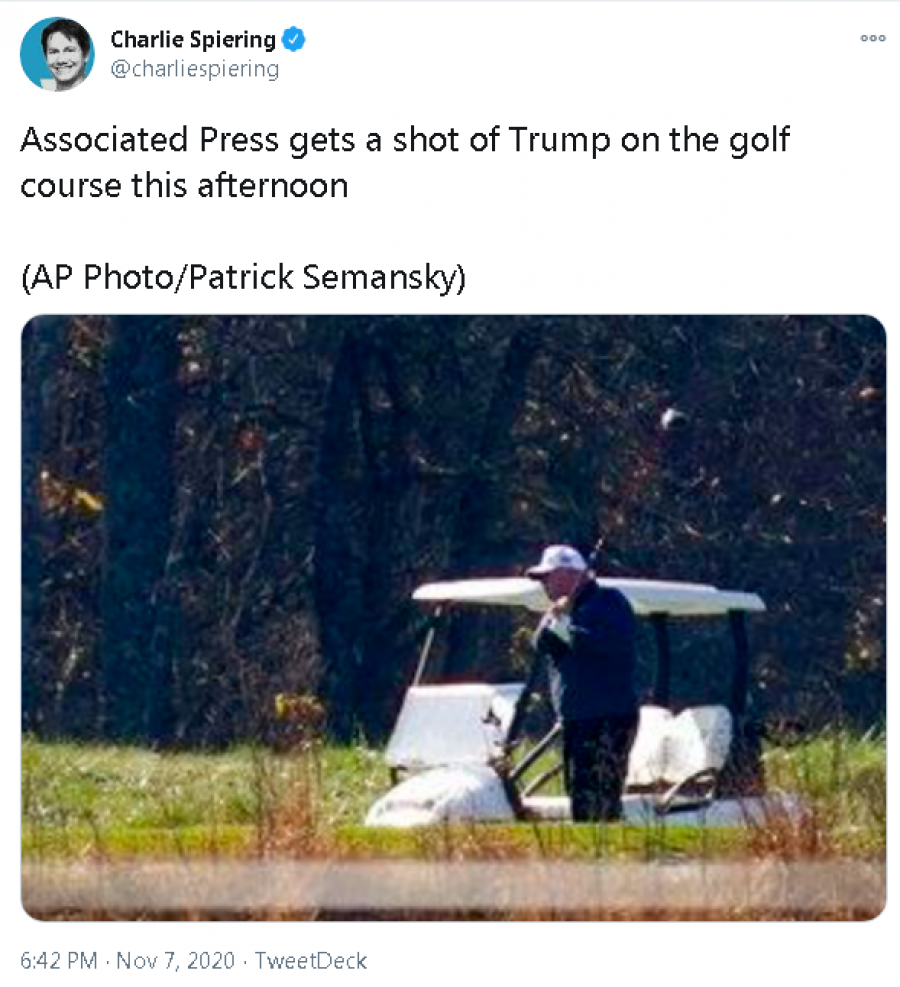Open Charlie Spiering's profile avatar
Image resolution: width=900 pixels, height=987 pixels.
tap(57, 55)
